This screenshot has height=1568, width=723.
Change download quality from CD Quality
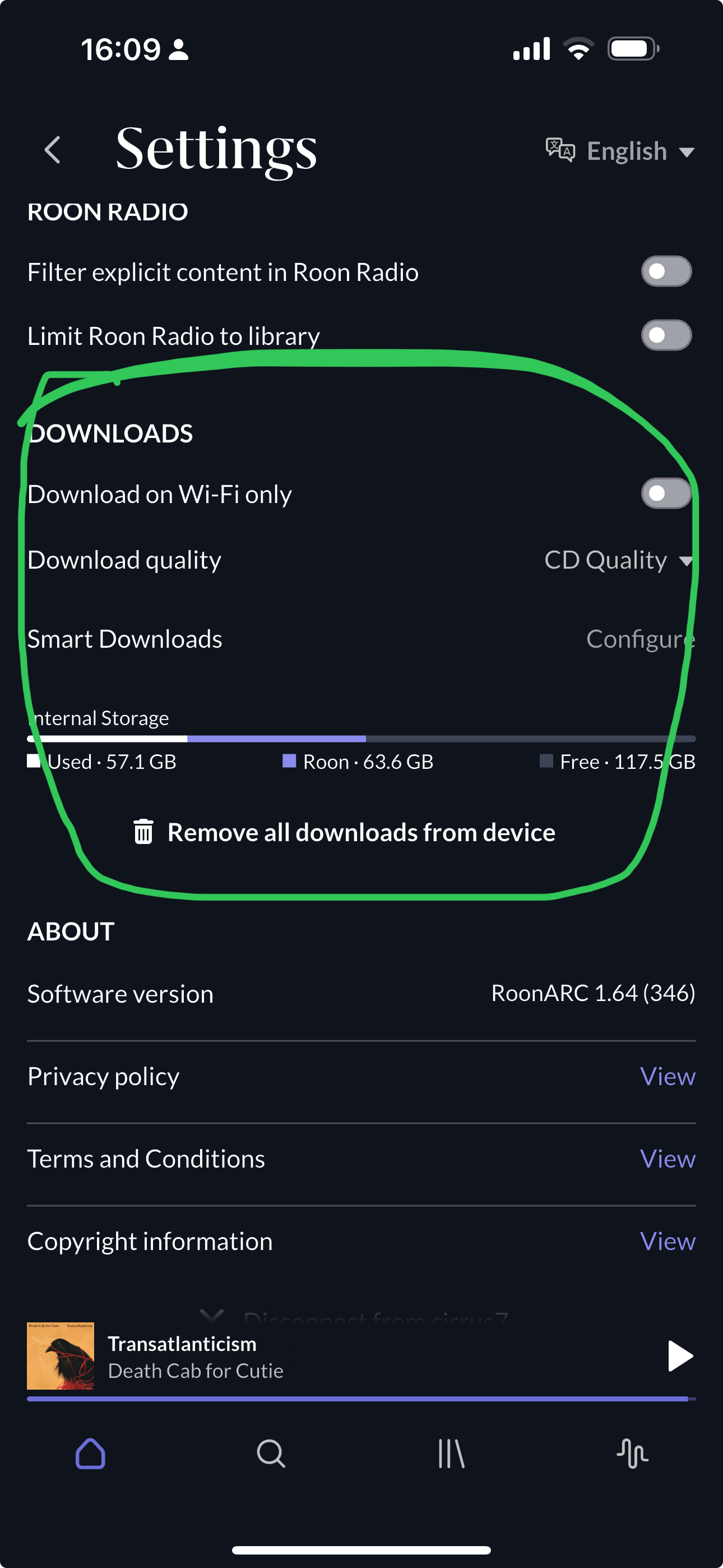[619, 560]
